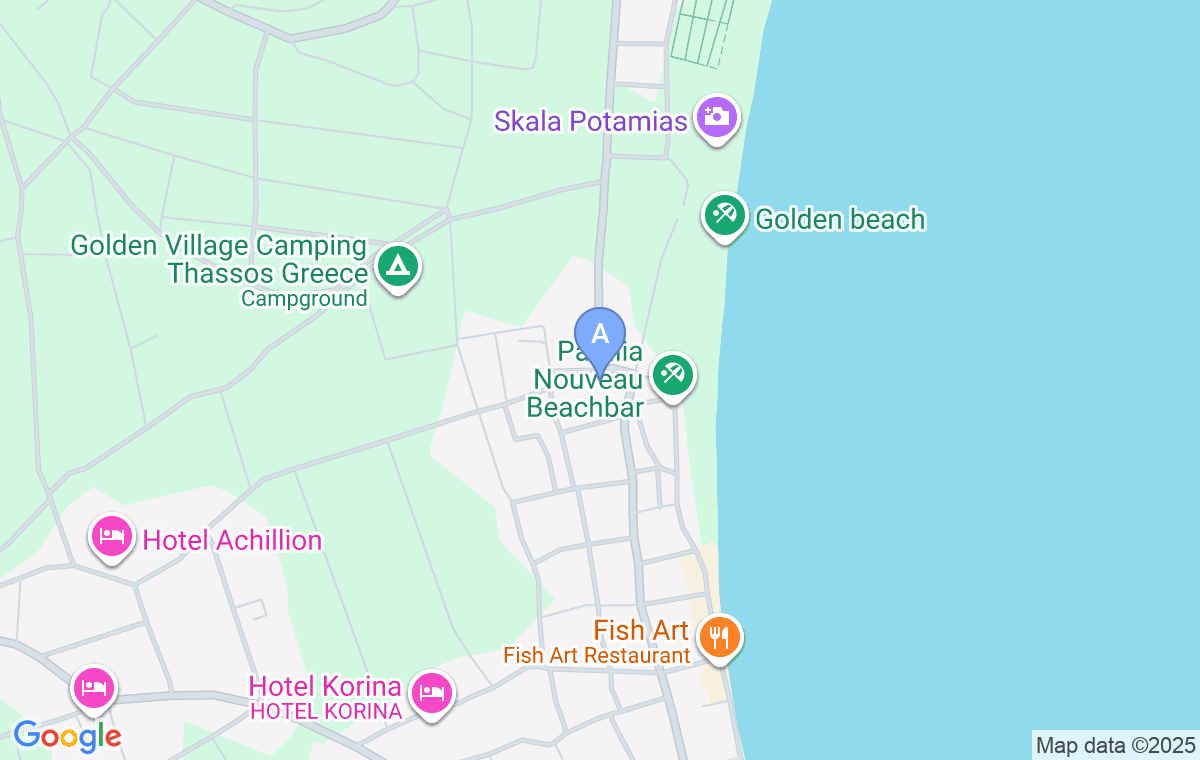Select the Fish Art Restaurant marker
The image size is (1200, 760).
tap(718, 637)
